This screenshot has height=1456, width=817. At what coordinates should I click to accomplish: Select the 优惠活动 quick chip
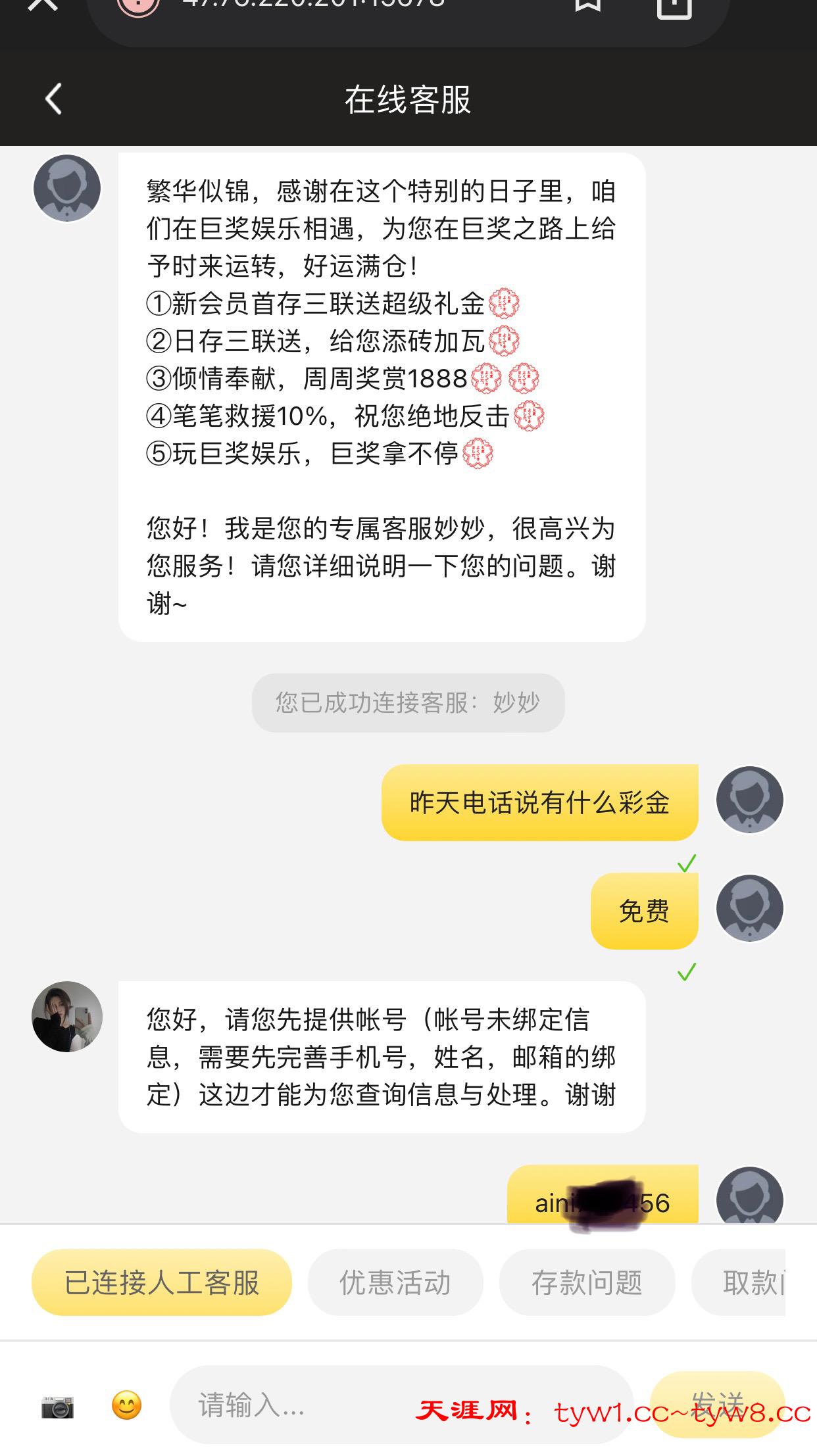(395, 1282)
